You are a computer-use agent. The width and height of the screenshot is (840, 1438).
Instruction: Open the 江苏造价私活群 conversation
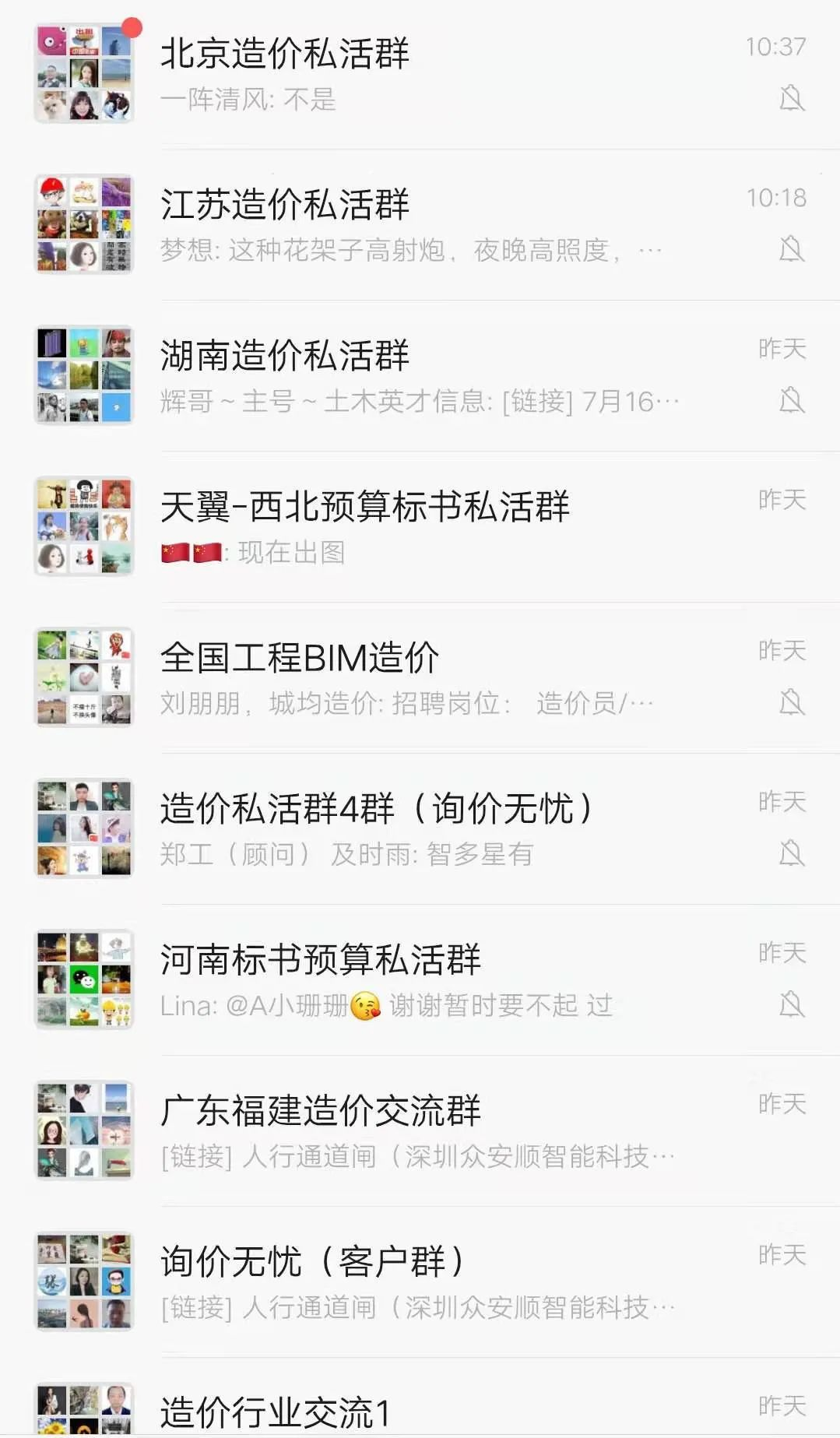[x=420, y=225]
